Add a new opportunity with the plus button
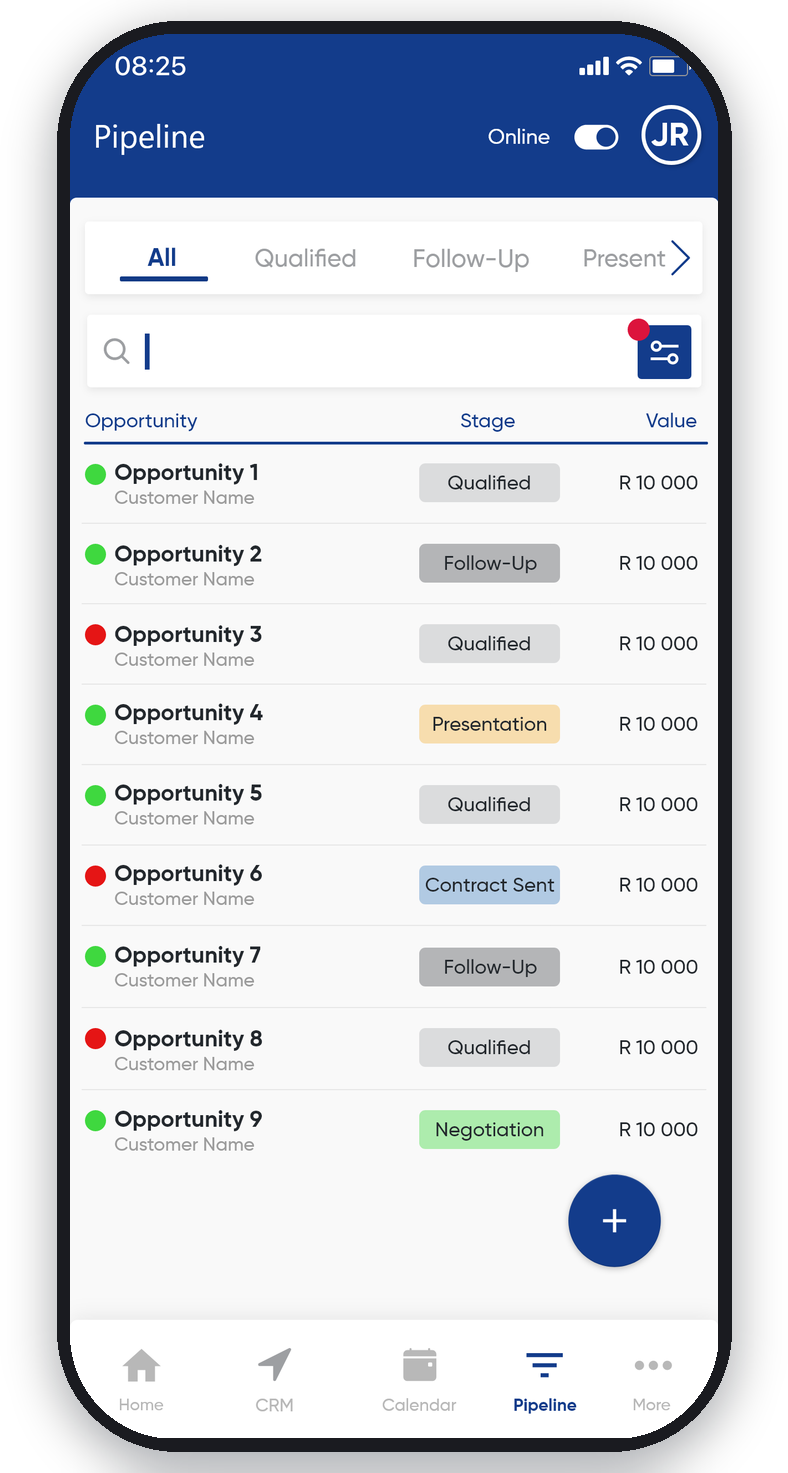The width and height of the screenshot is (788, 1473). [614, 1221]
